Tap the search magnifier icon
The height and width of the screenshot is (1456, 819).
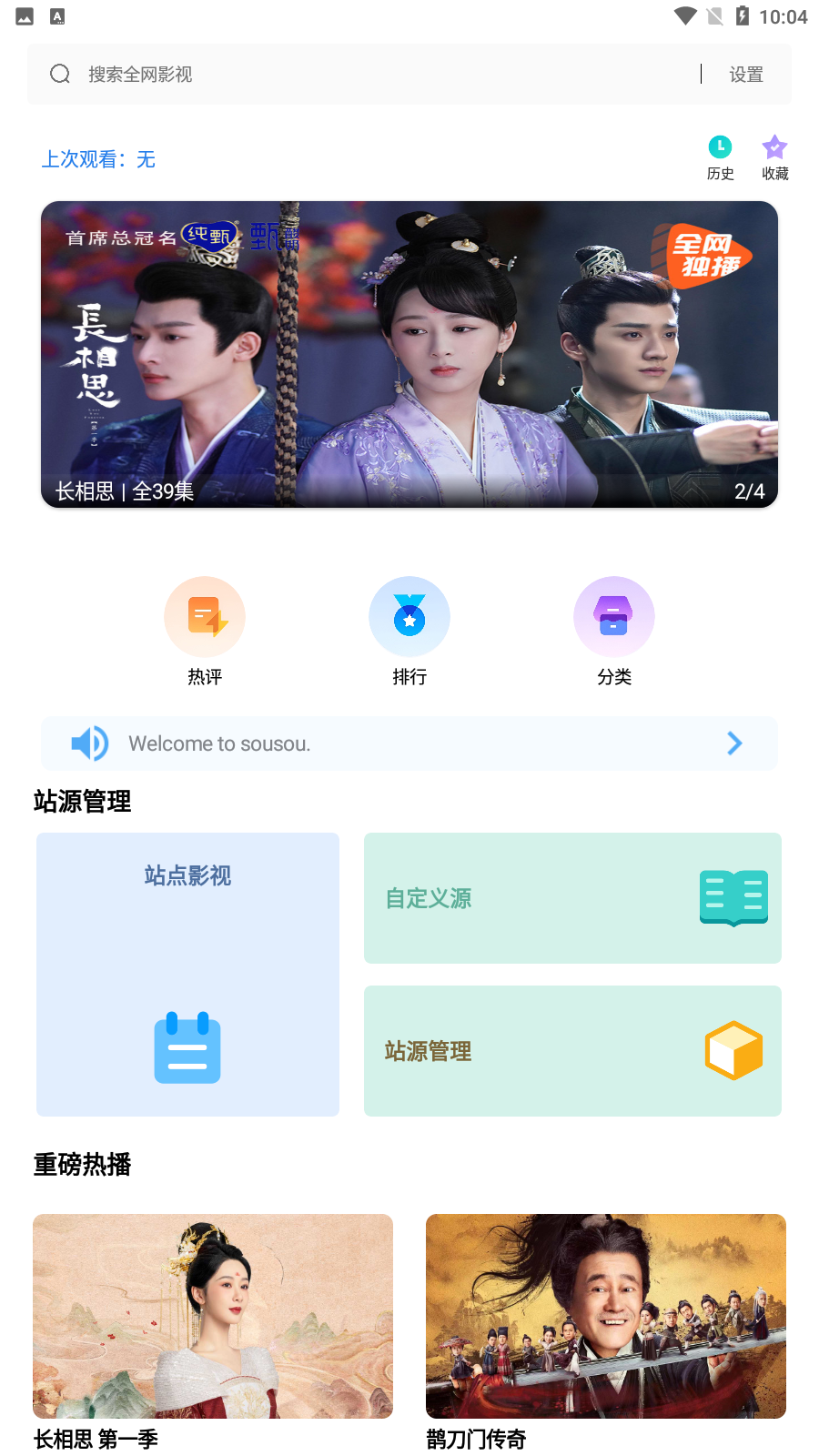pyautogui.click(x=60, y=74)
